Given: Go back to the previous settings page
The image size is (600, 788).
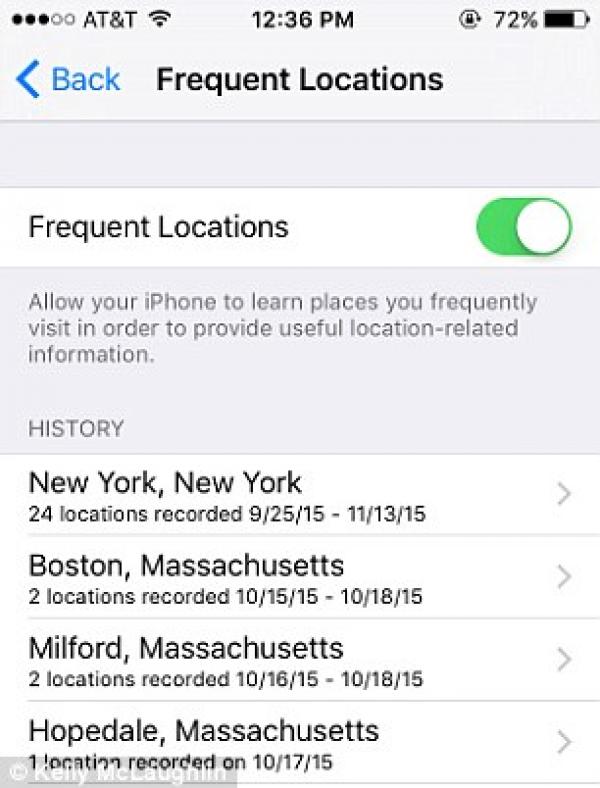Looking at the screenshot, I should point(68,79).
